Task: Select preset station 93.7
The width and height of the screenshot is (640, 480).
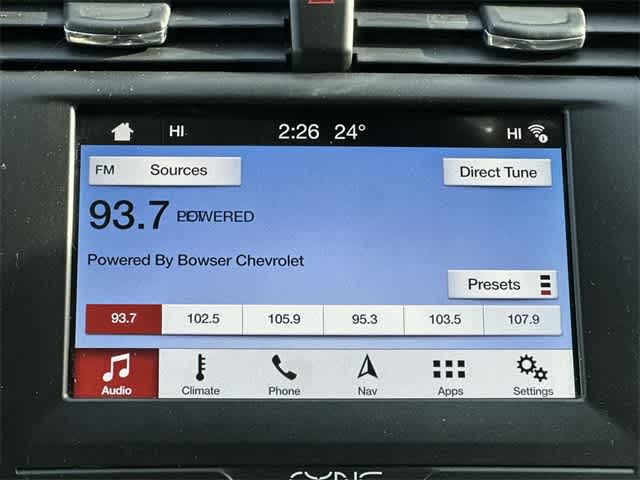Action: (123, 319)
